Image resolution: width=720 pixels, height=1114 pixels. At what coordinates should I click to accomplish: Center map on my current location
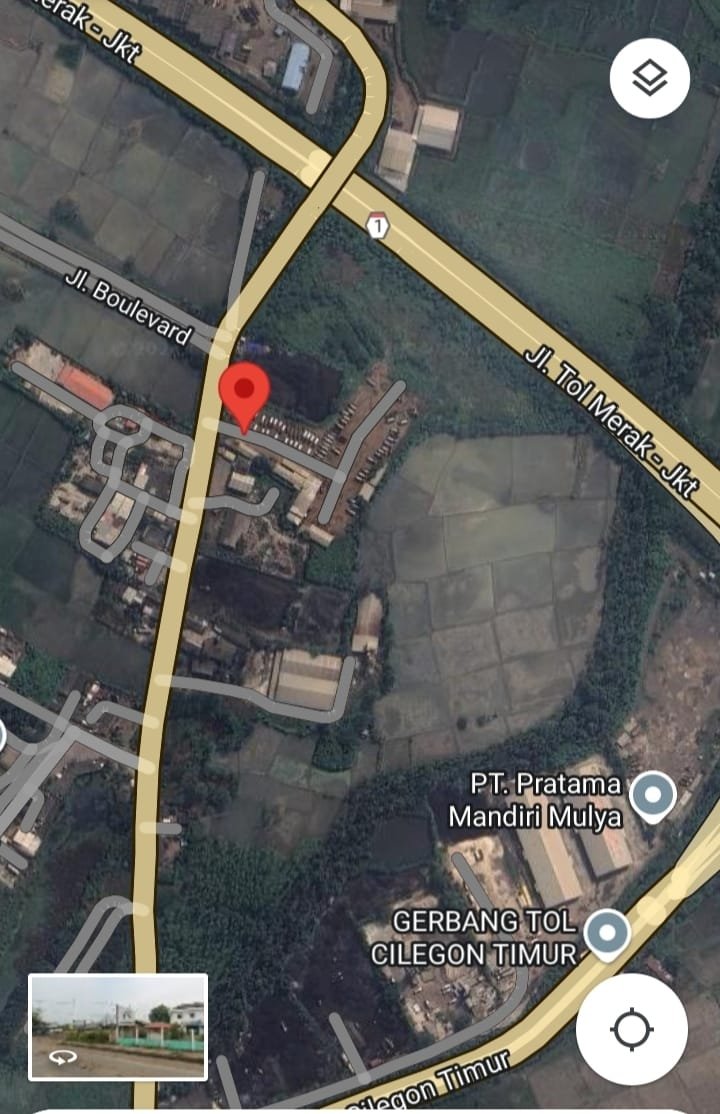631,1028
